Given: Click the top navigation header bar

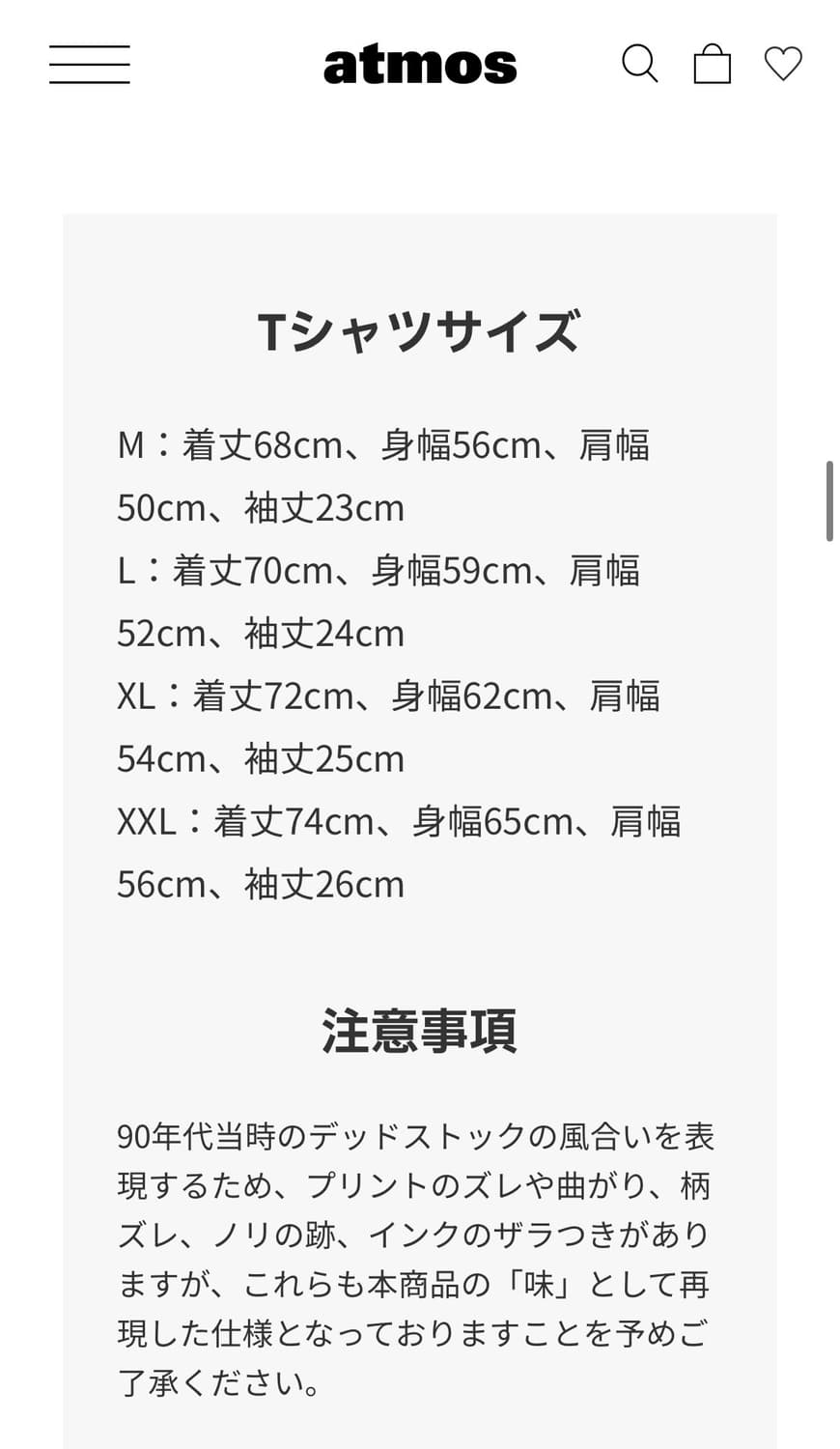Looking at the screenshot, I should 420,63.
